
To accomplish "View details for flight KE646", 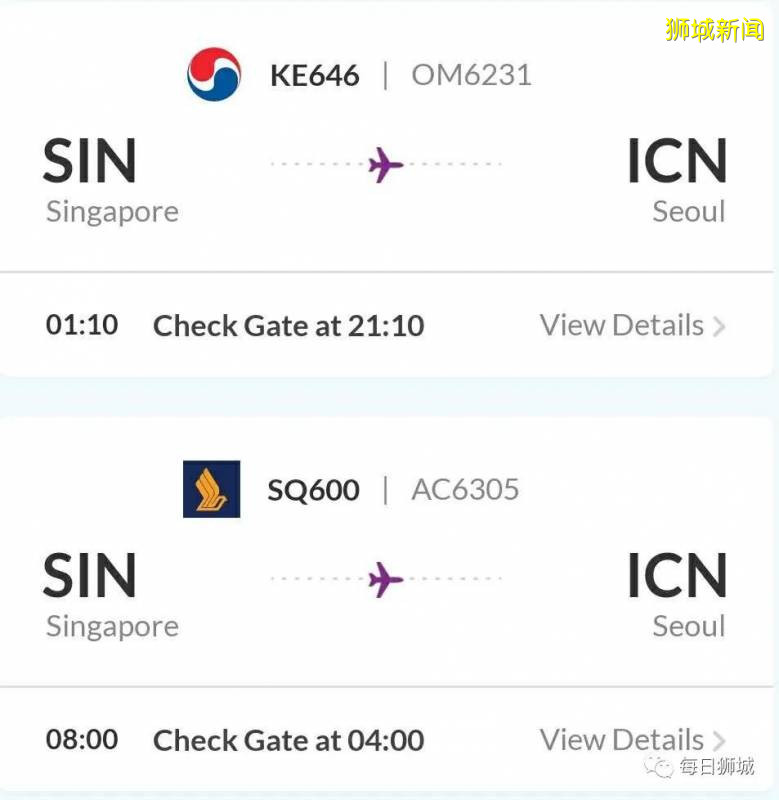I will (x=632, y=325).
